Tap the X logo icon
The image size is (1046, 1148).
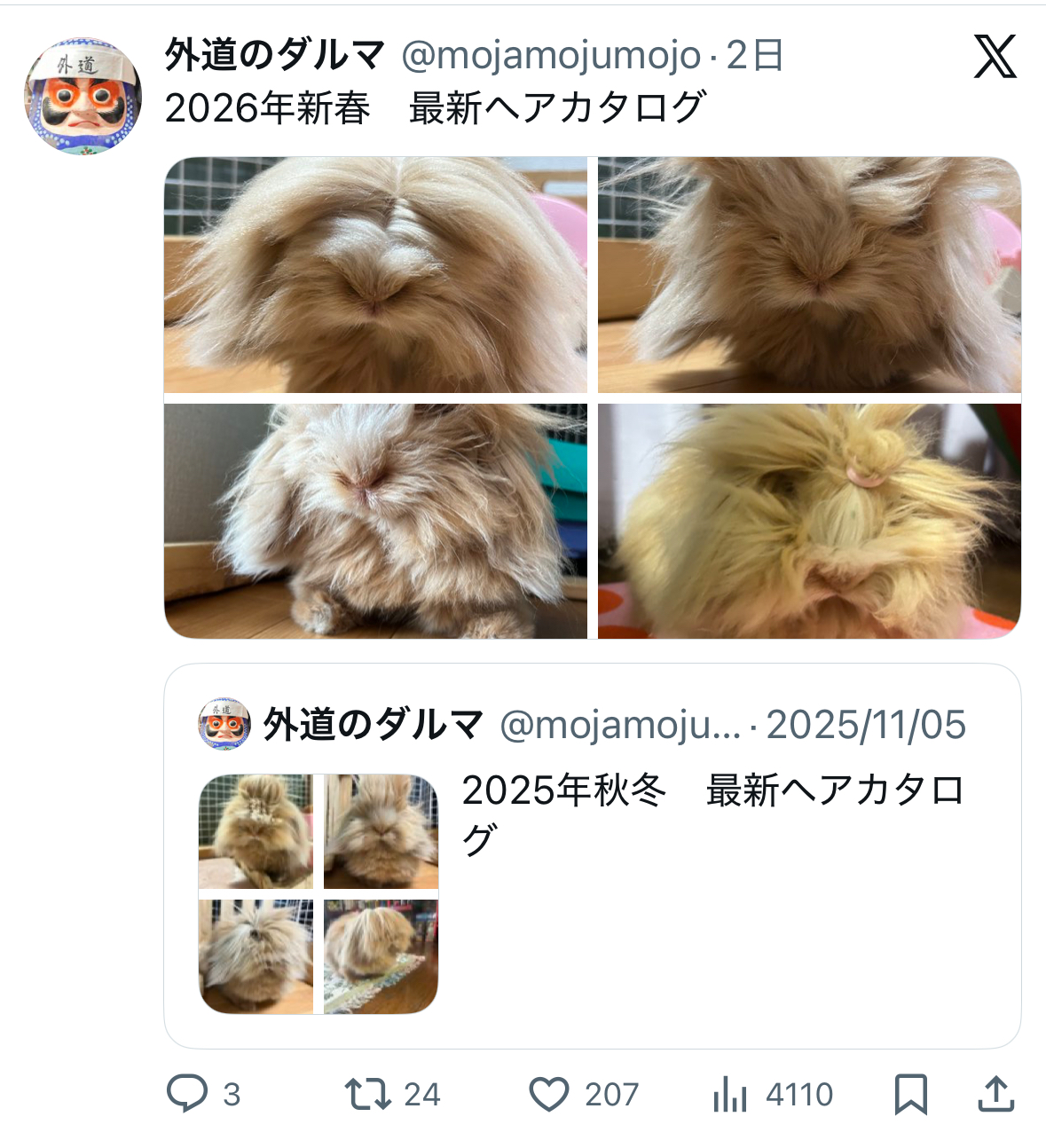coord(995,58)
